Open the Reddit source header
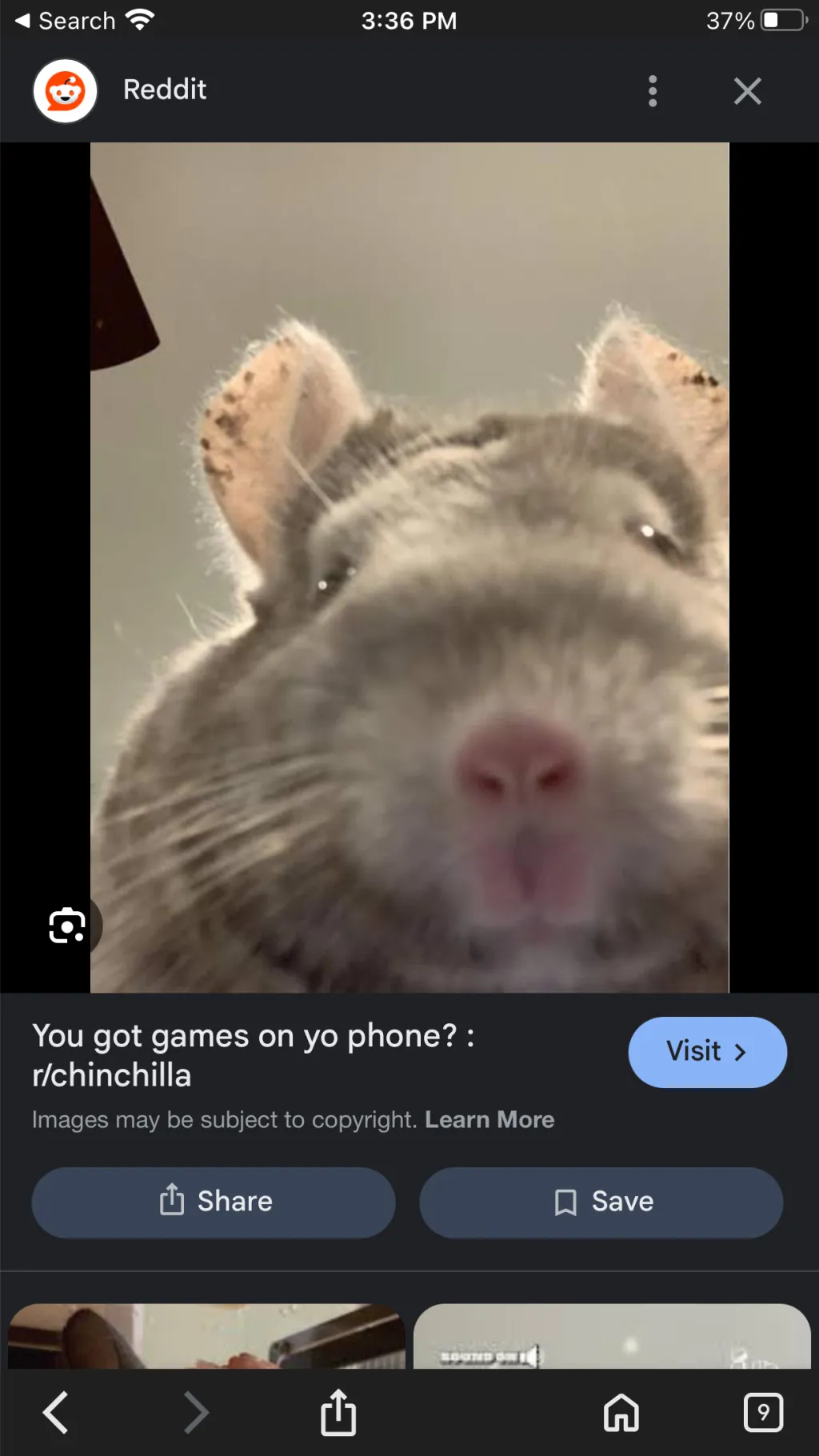The height and width of the screenshot is (1456, 819). [x=164, y=90]
